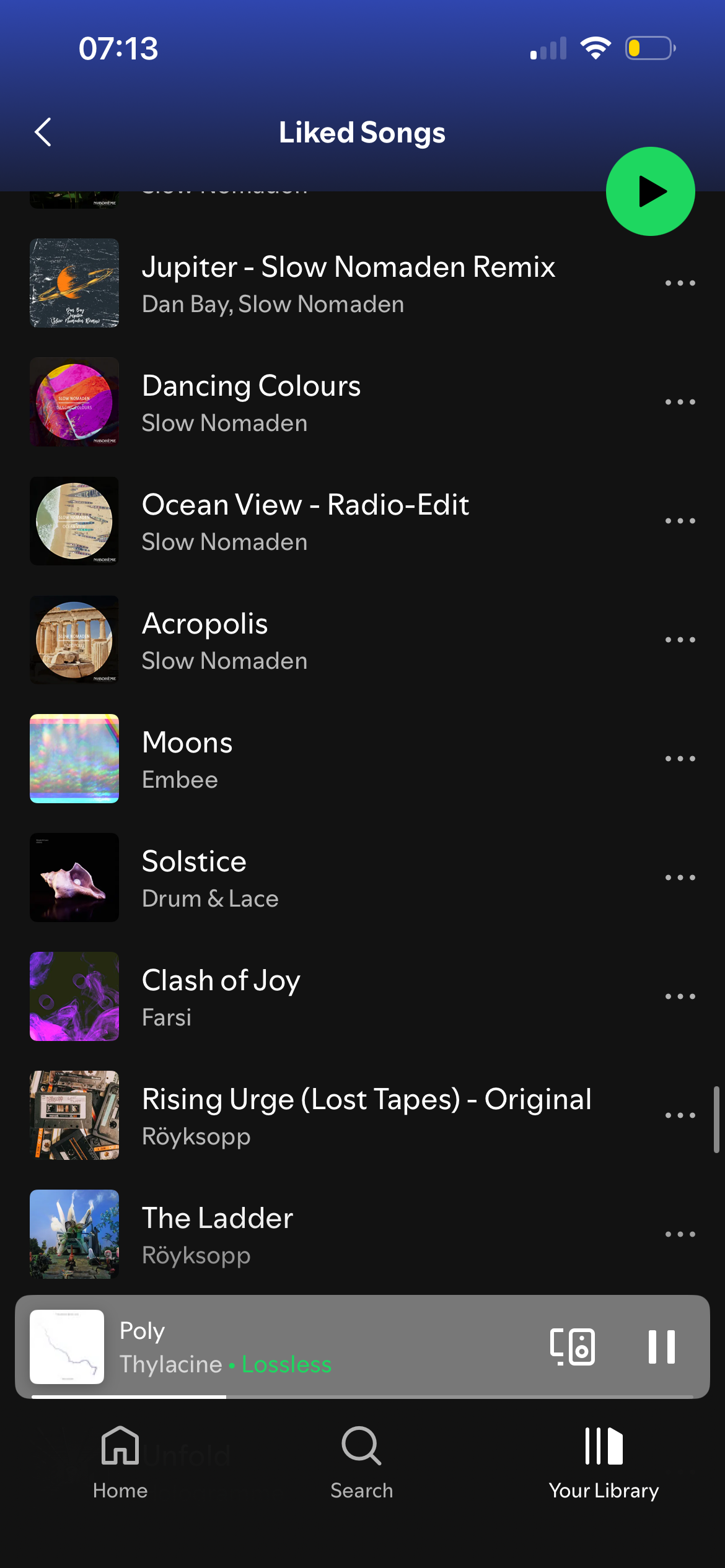The width and height of the screenshot is (725, 1568).
Task: Start playing Liked Songs with green play button
Action: click(650, 191)
